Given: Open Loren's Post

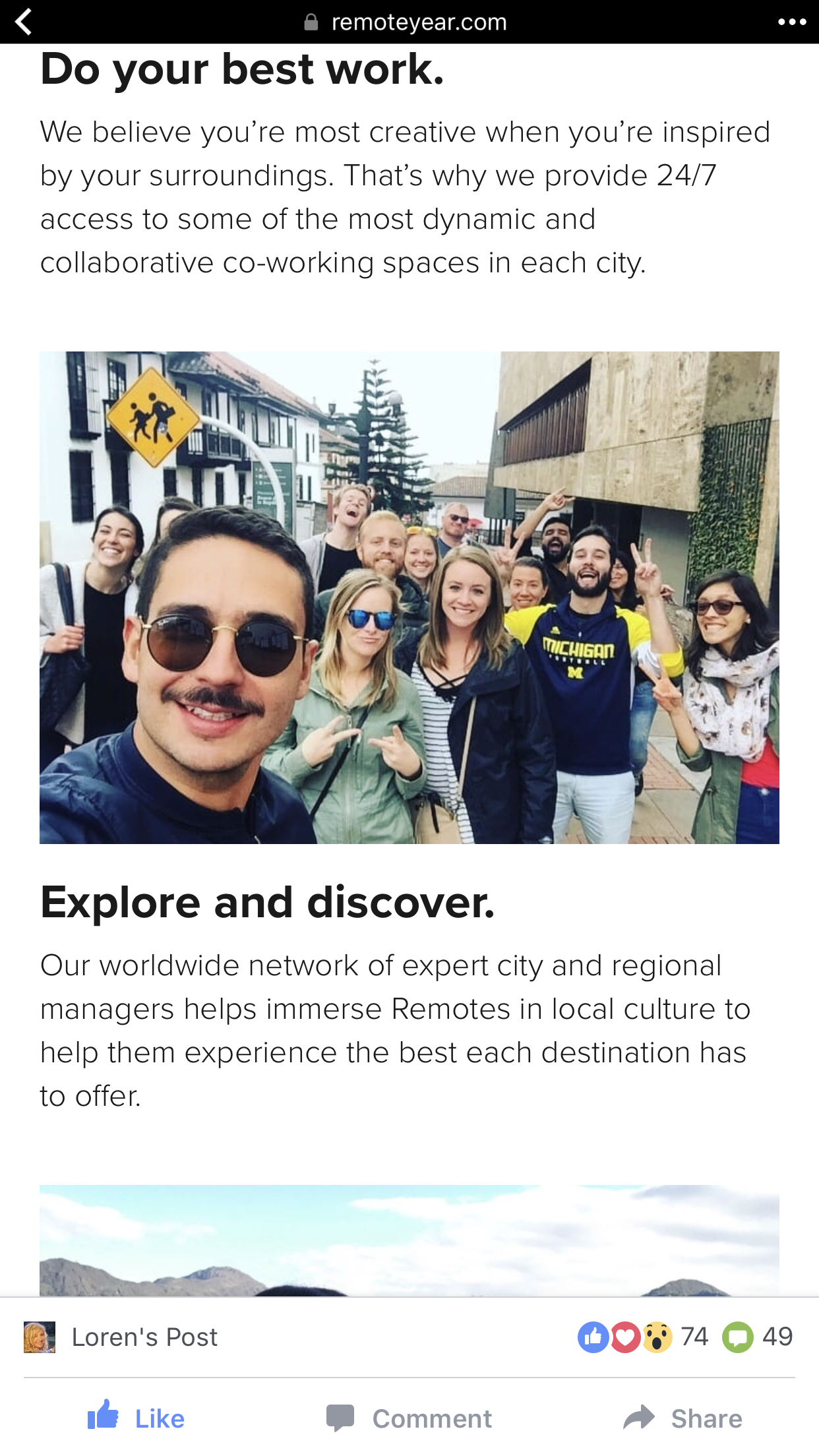Looking at the screenshot, I should pos(144,1337).
